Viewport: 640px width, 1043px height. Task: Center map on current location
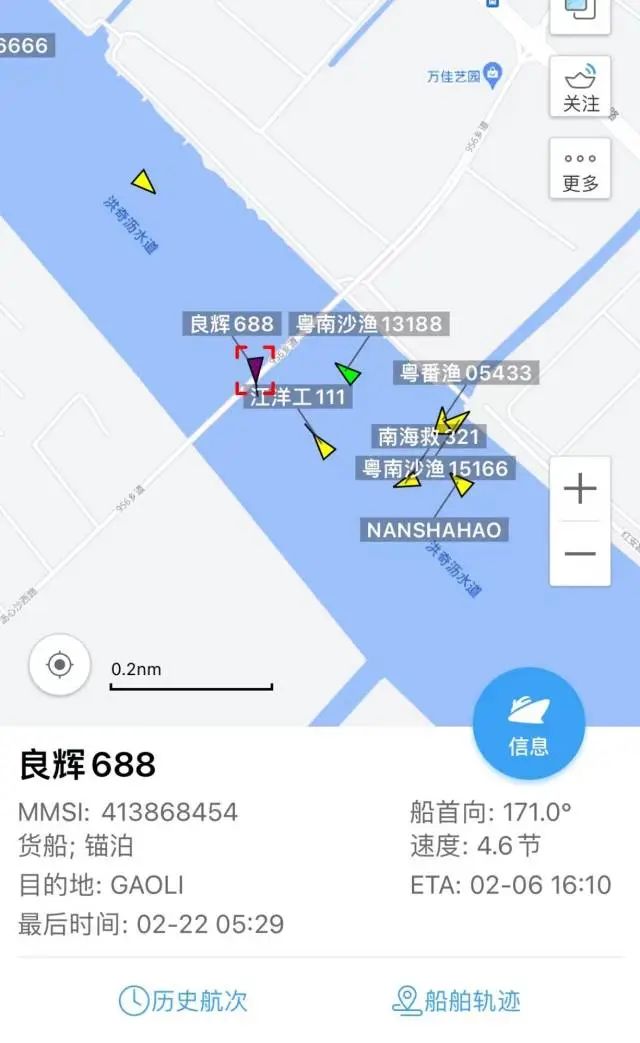(x=60, y=664)
